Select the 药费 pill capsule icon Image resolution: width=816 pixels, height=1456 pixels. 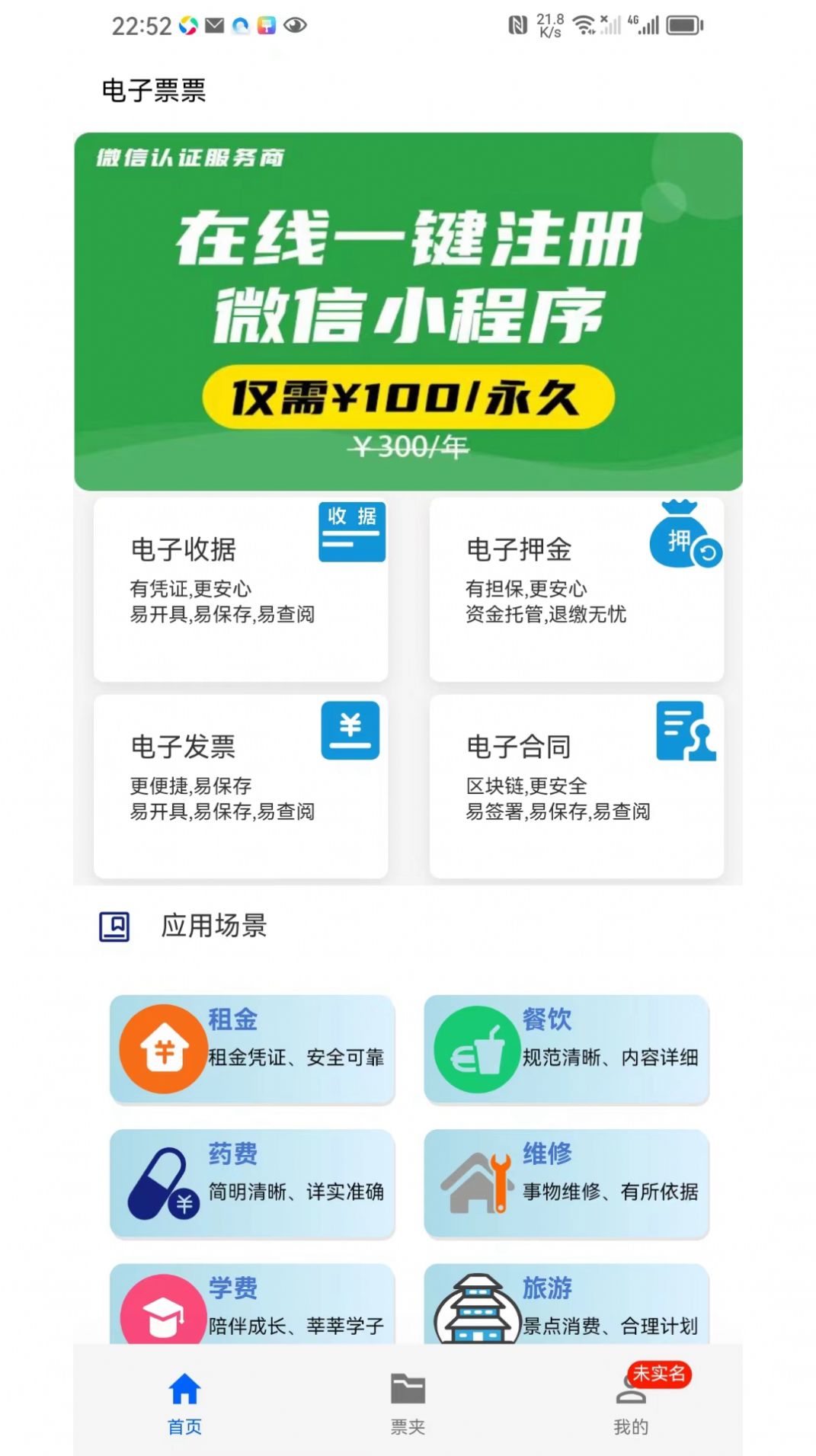coord(163,1183)
